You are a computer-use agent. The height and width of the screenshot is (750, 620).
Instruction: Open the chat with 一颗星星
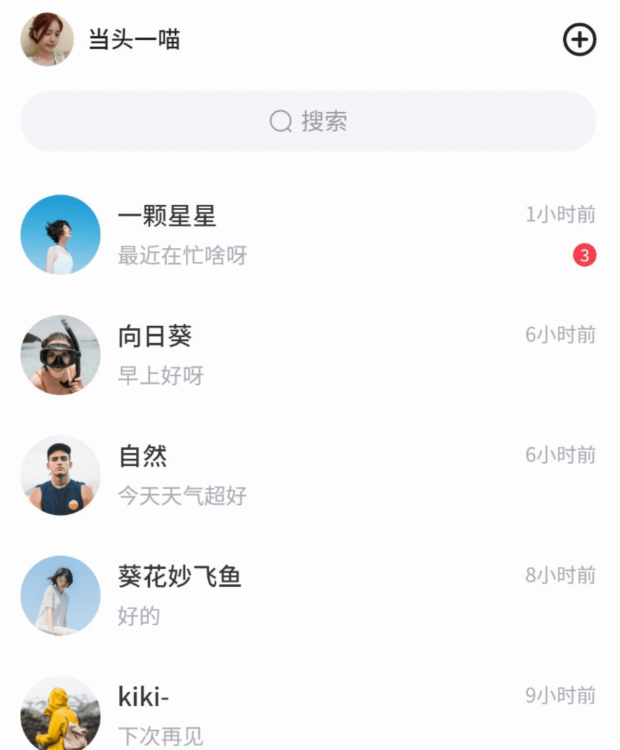click(x=308, y=235)
